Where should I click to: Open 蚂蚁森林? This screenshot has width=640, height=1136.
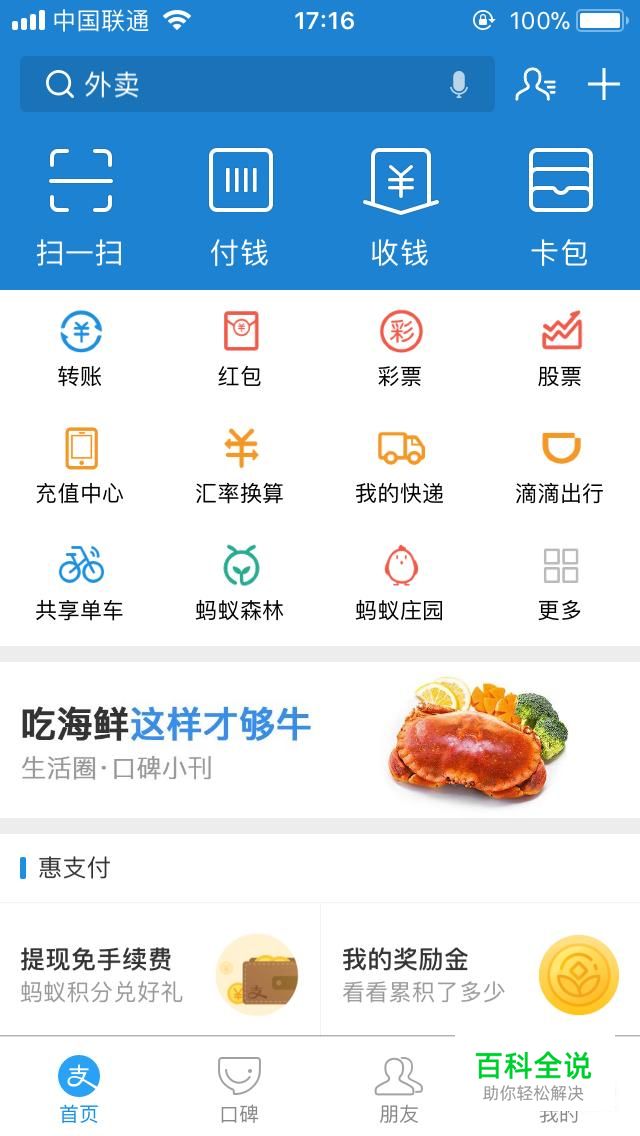tap(240, 582)
